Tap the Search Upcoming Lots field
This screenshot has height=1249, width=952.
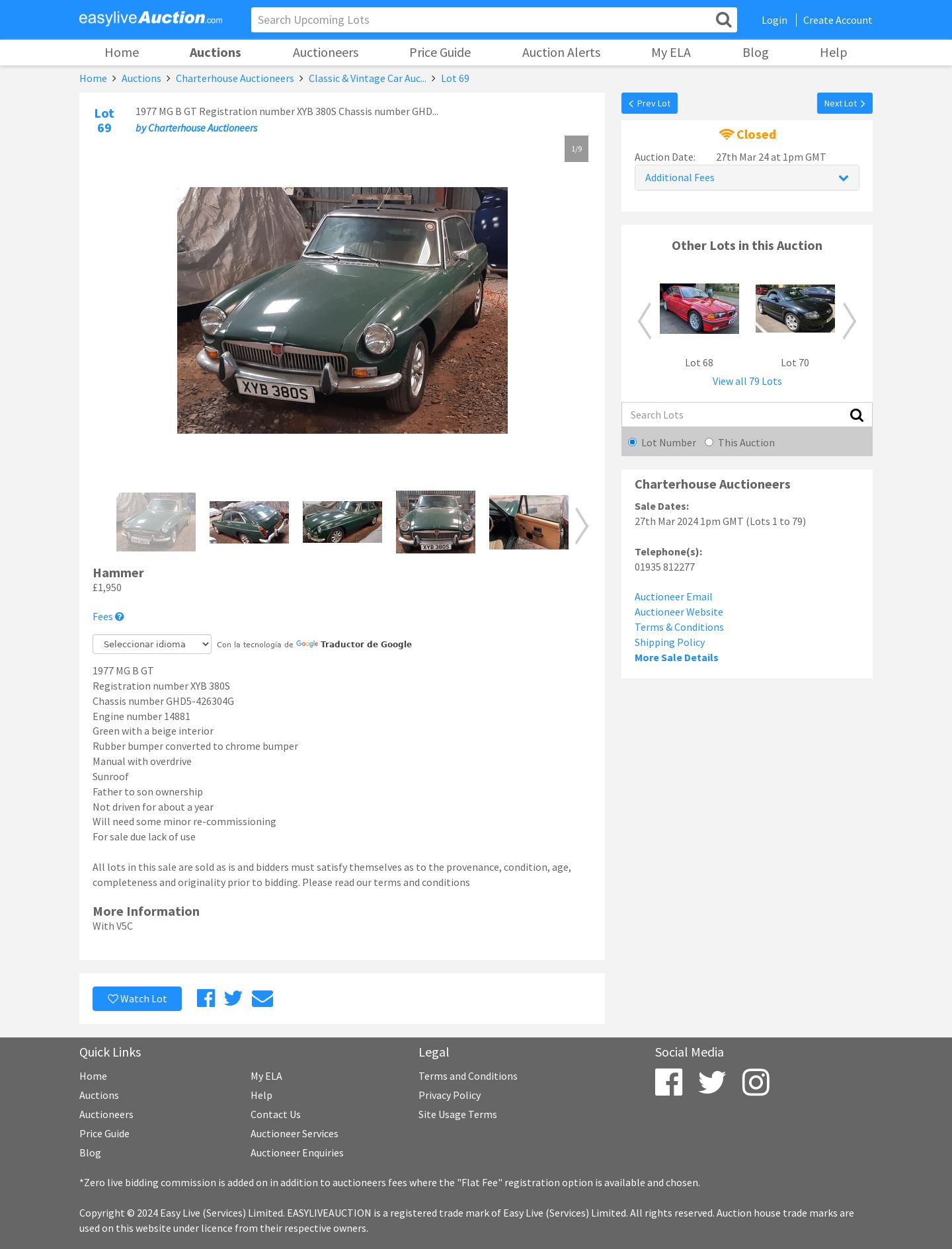point(483,20)
